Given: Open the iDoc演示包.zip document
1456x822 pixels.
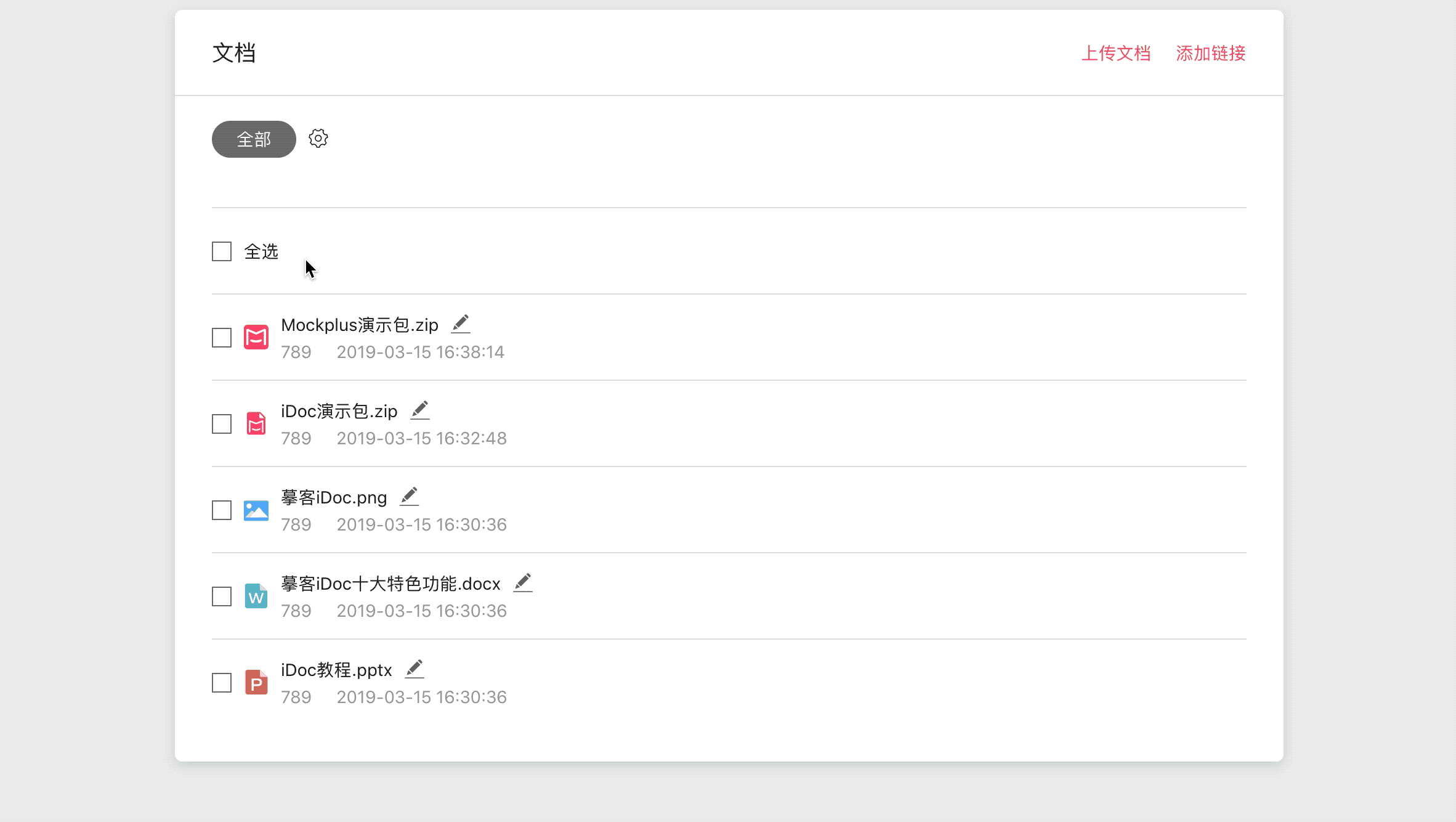Looking at the screenshot, I should pyautogui.click(x=339, y=412).
